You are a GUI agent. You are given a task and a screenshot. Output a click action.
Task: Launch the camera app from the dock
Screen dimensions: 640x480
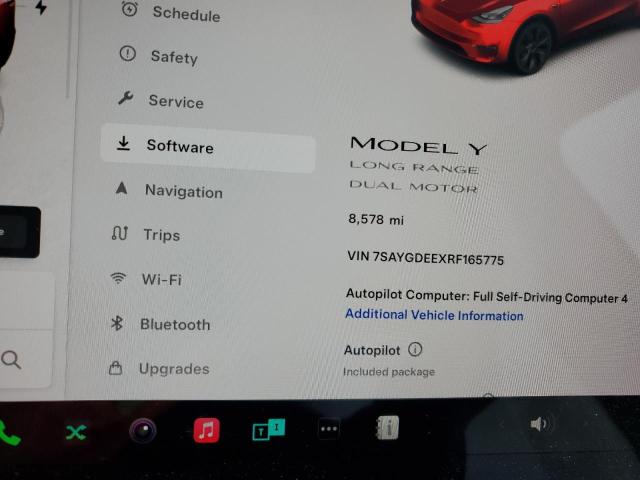[x=142, y=431]
